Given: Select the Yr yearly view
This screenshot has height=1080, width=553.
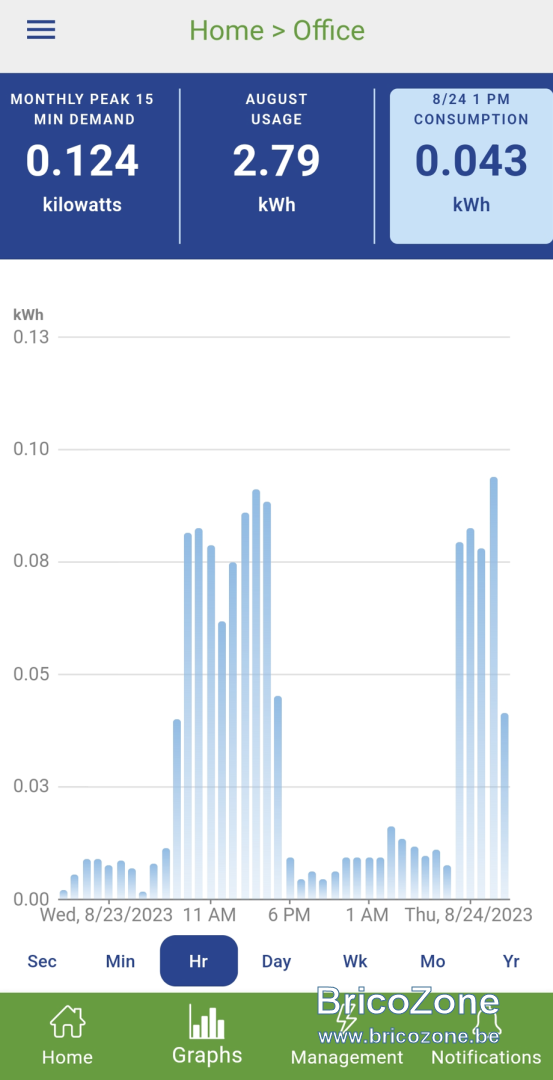Looking at the screenshot, I should (x=511, y=961).
